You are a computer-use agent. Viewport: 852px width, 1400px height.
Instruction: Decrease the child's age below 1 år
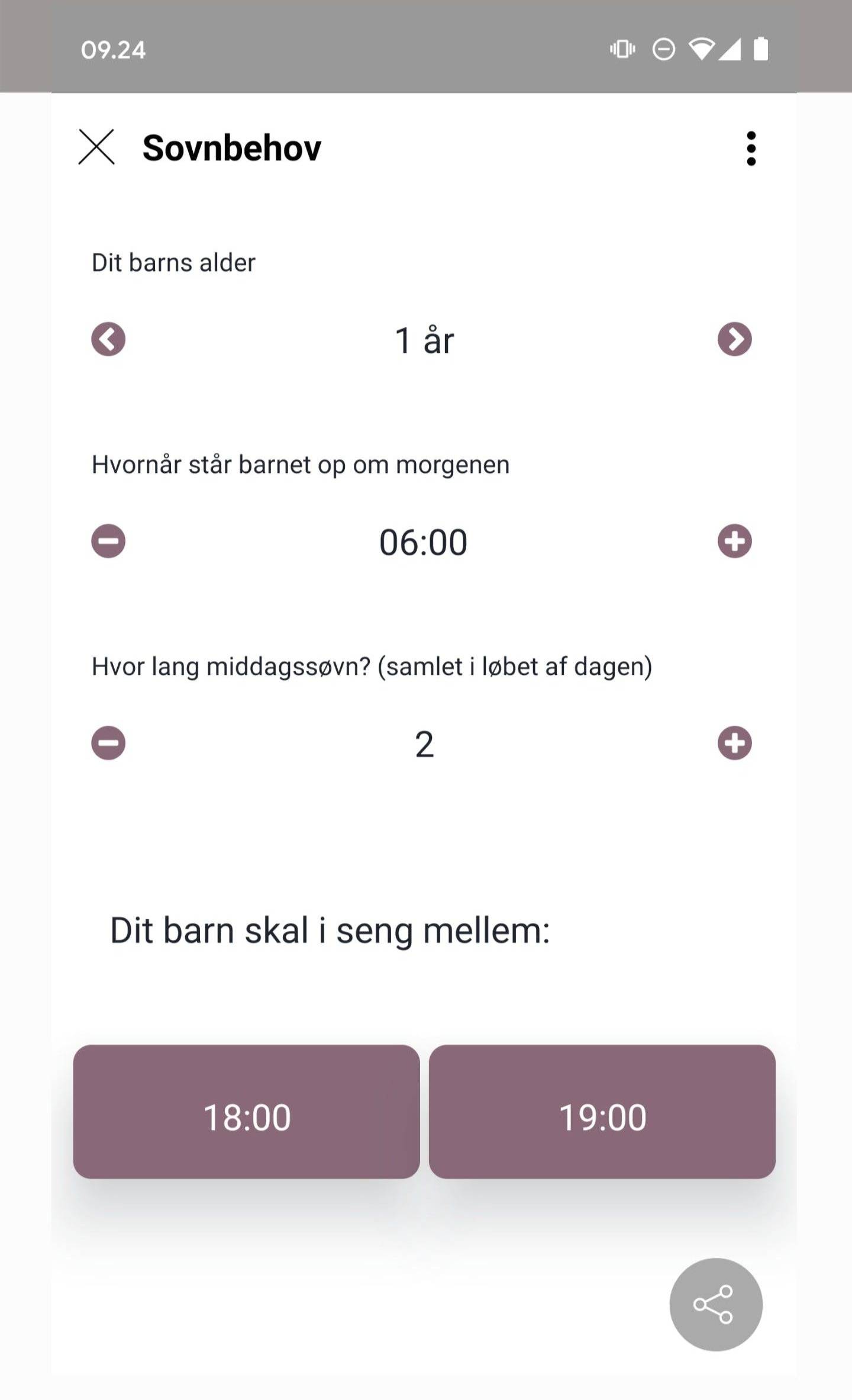click(x=108, y=339)
